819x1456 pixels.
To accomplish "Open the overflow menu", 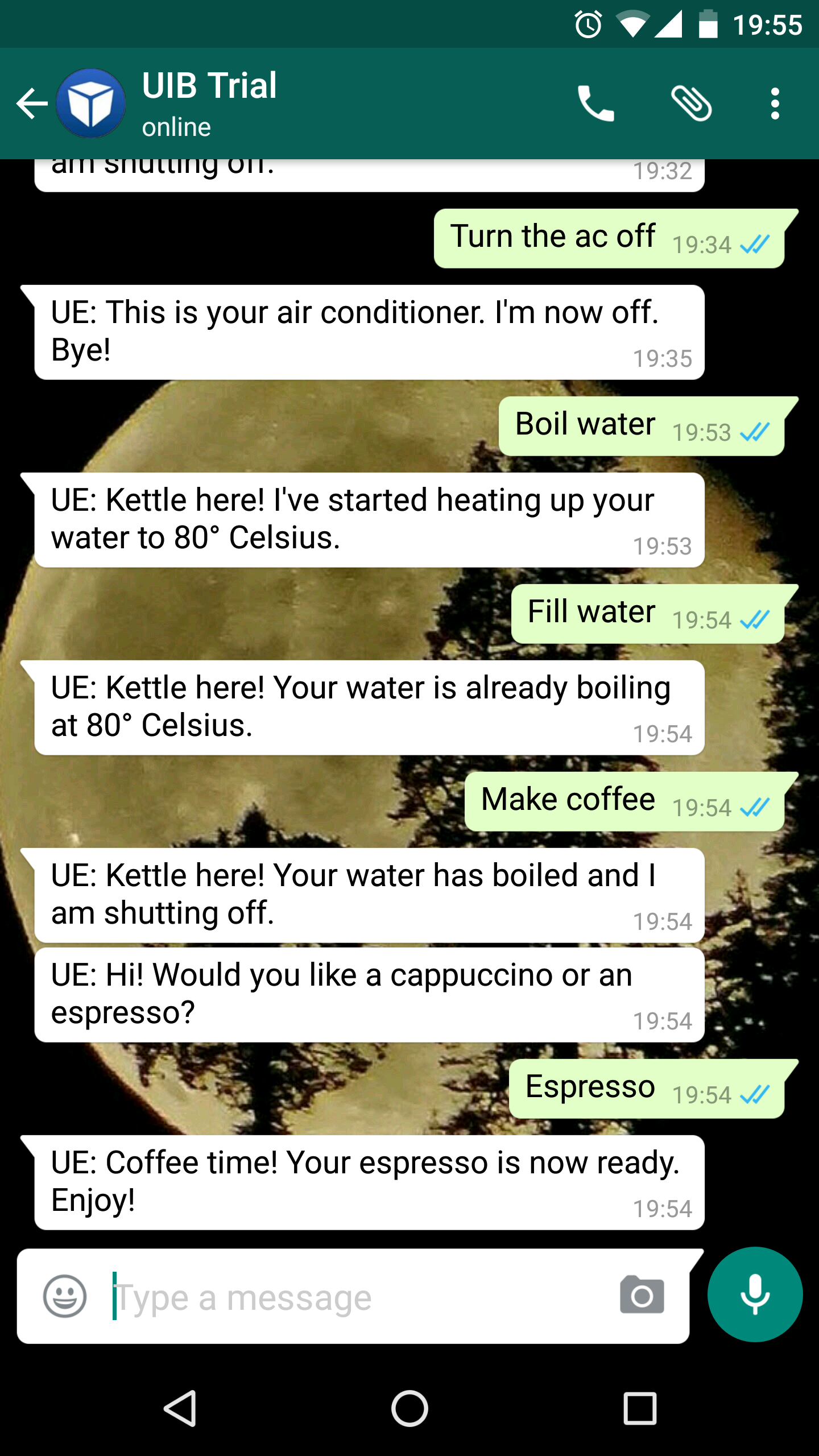I will tap(775, 104).
